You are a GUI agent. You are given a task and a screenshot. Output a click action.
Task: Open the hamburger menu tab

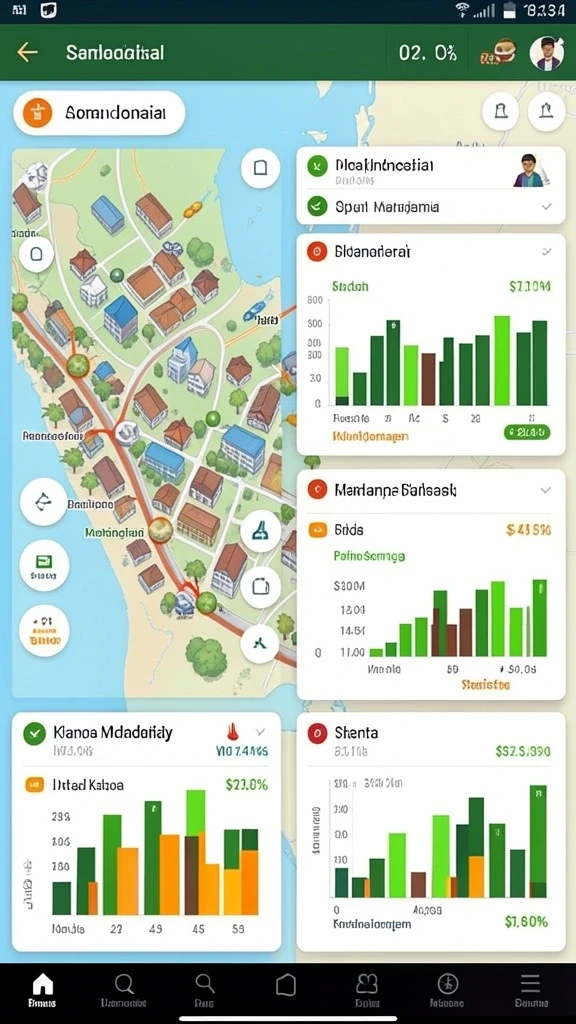tap(530, 989)
